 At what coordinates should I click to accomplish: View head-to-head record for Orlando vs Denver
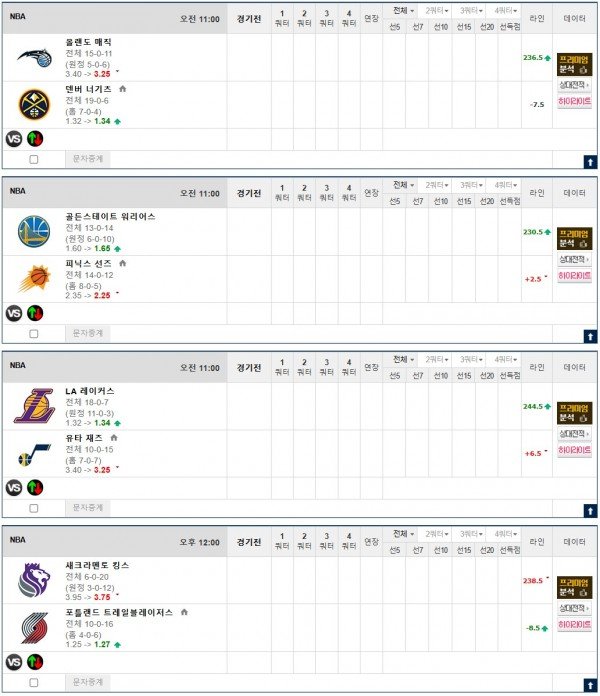[x=574, y=87]
